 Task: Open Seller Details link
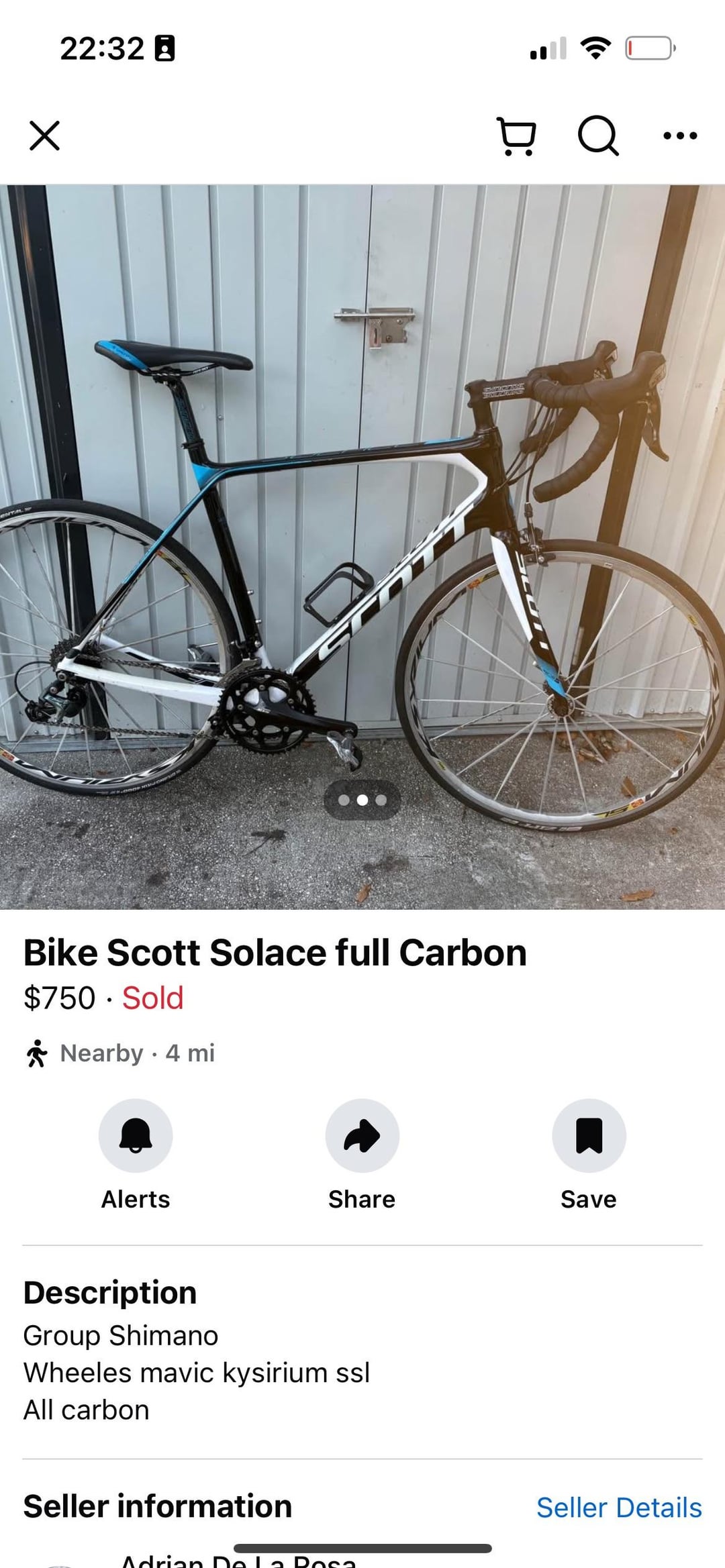[x=618, y=1508]
